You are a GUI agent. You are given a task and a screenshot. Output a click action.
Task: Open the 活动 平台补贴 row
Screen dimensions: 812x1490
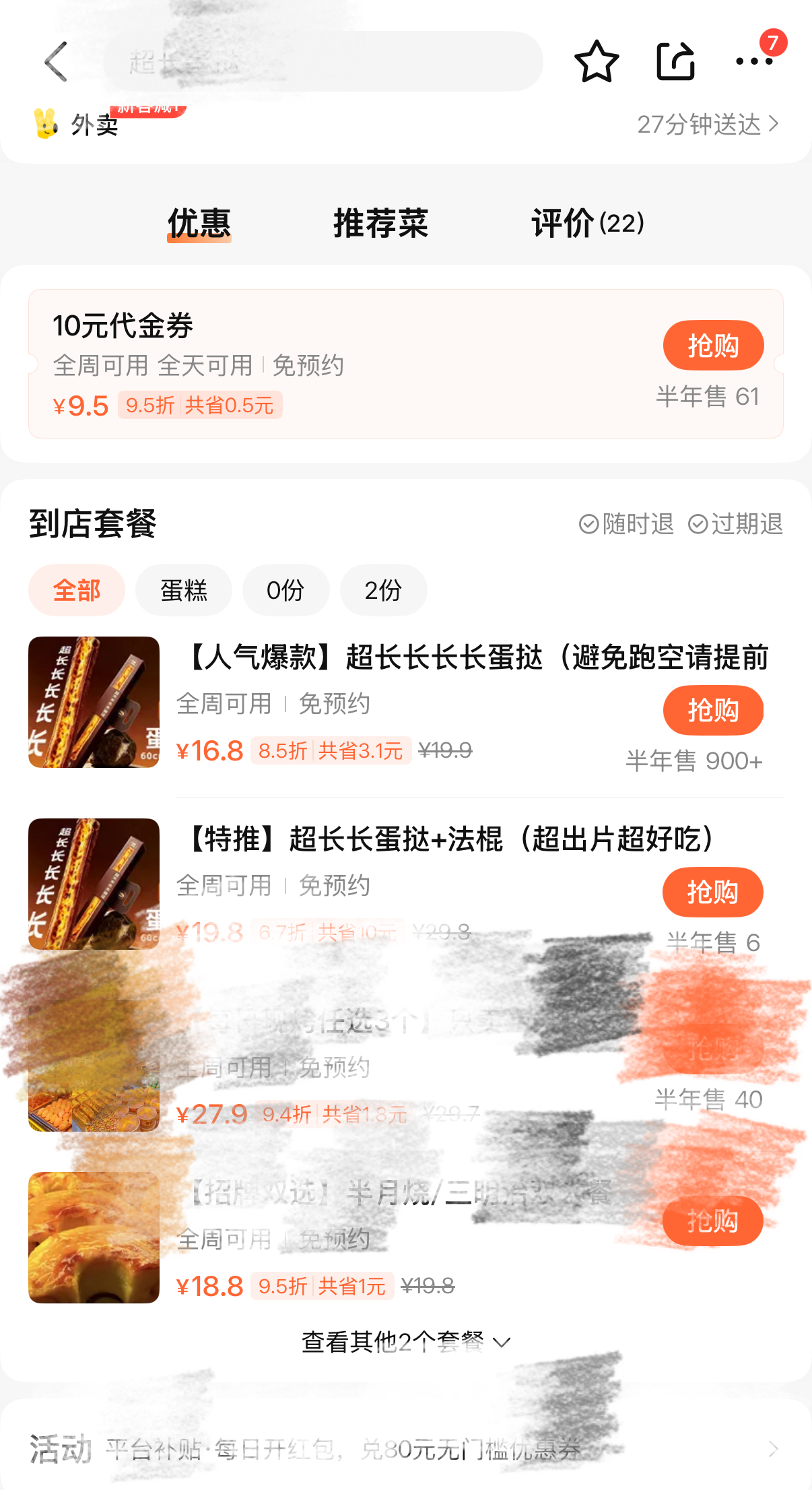[x=406, y=1448]
